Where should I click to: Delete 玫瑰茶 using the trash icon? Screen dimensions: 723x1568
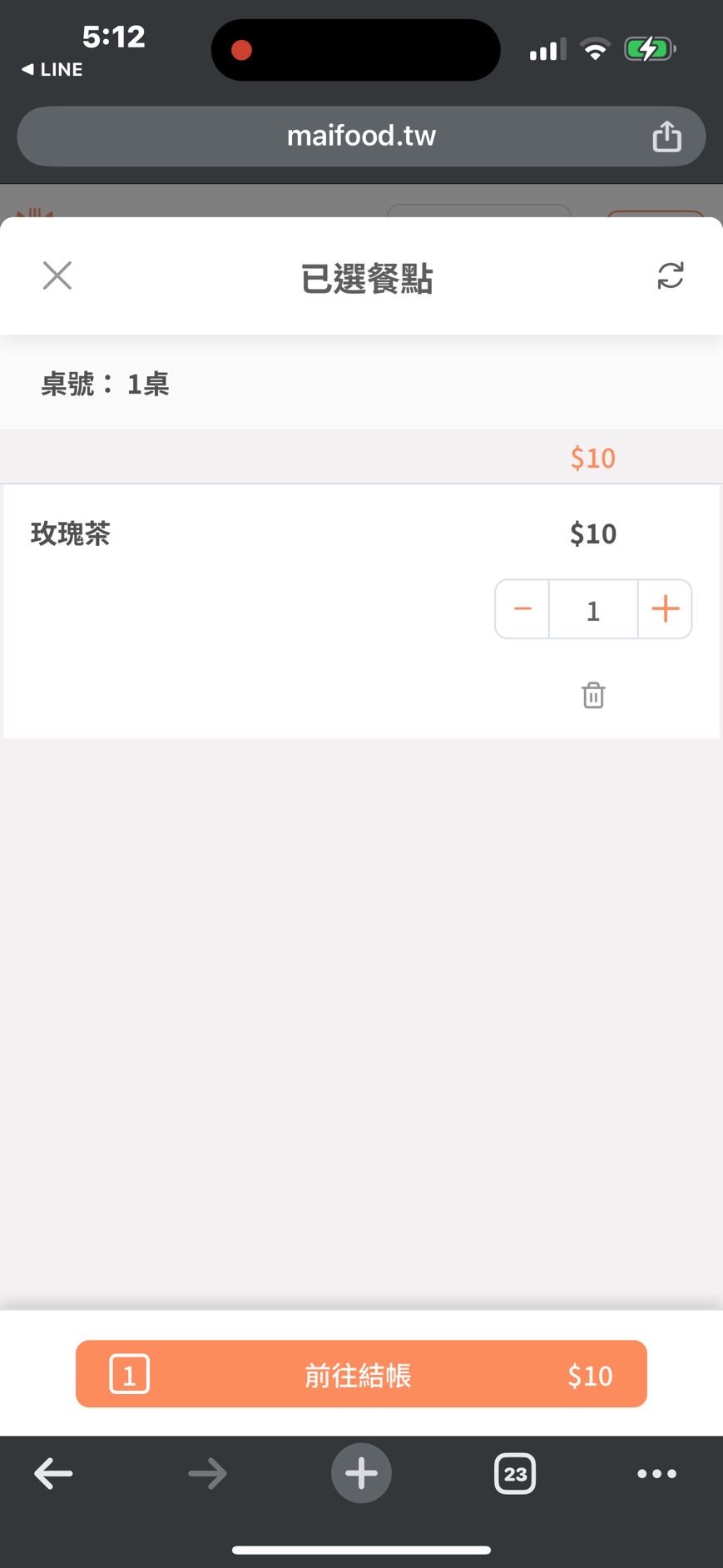pyautogui.click(x=593, y=695)
